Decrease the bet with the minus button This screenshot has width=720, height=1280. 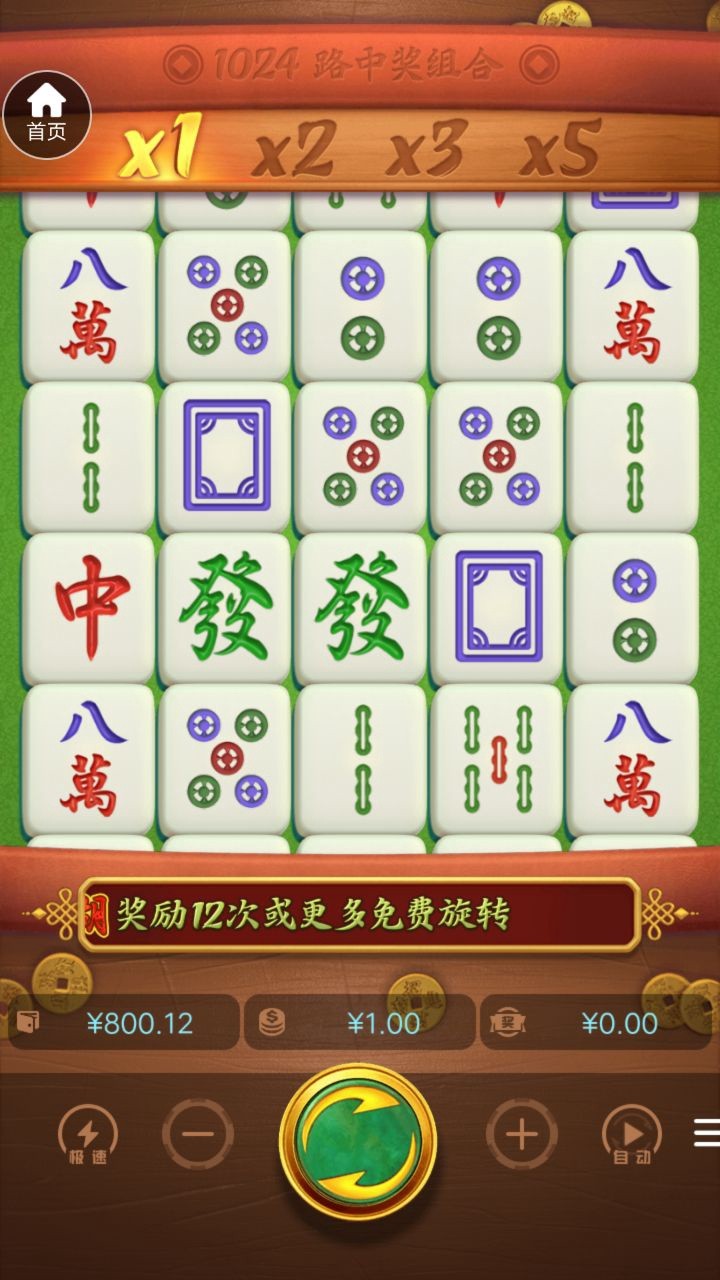[198, 1134]
